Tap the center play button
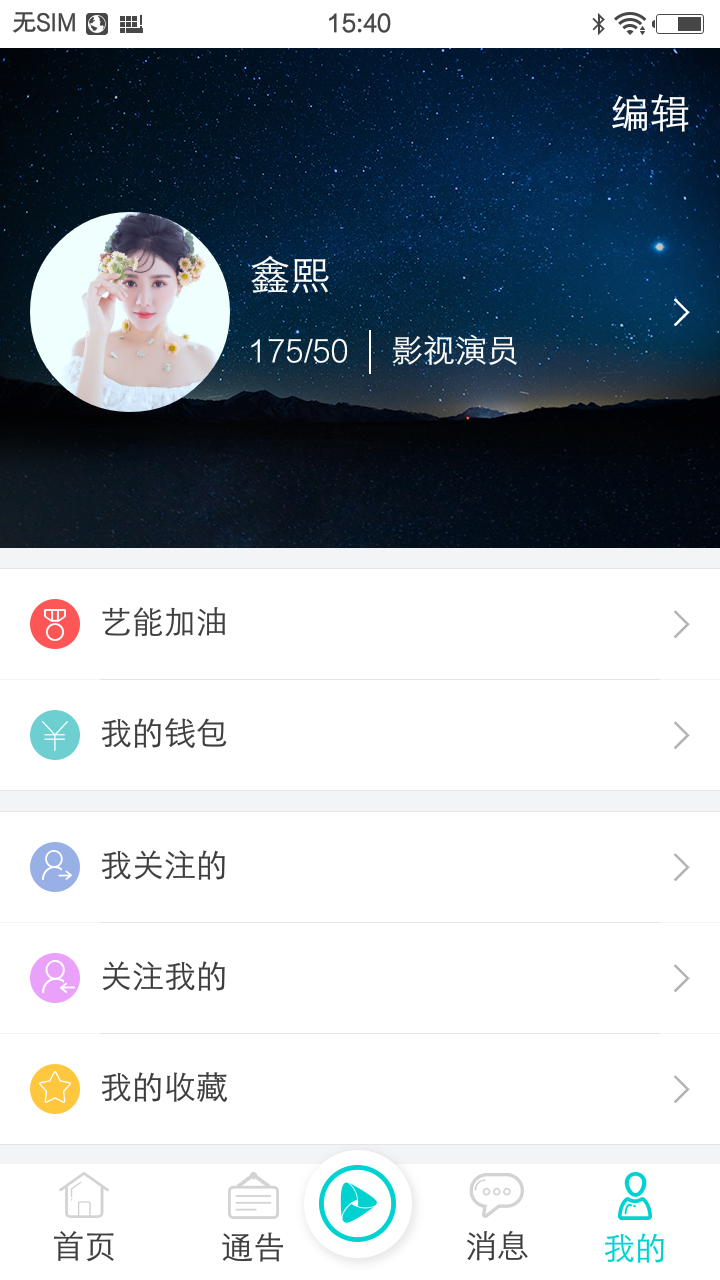The width and height of the screenshot is (720, 1280). [x=357, y=1203]
